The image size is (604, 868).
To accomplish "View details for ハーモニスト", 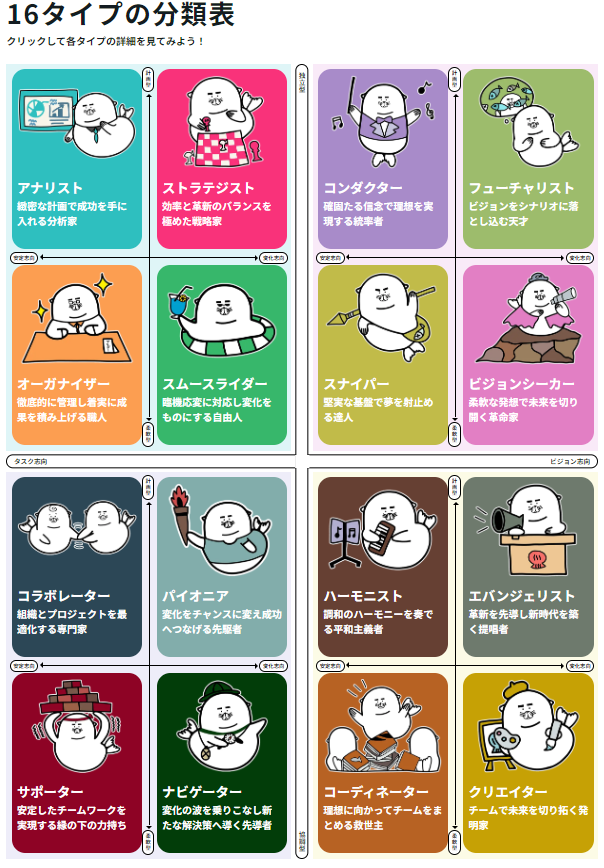I will (x=383, y=566).
